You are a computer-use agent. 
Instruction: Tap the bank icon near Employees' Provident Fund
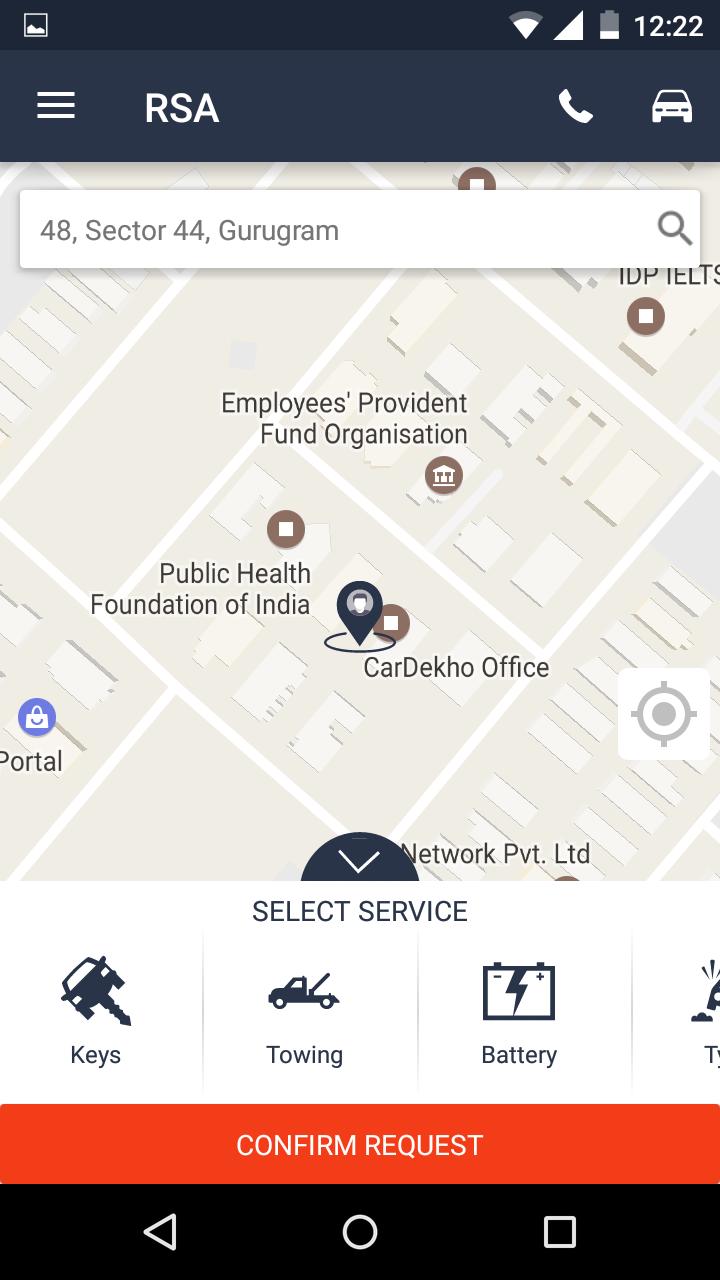click(x=443, y=475)
